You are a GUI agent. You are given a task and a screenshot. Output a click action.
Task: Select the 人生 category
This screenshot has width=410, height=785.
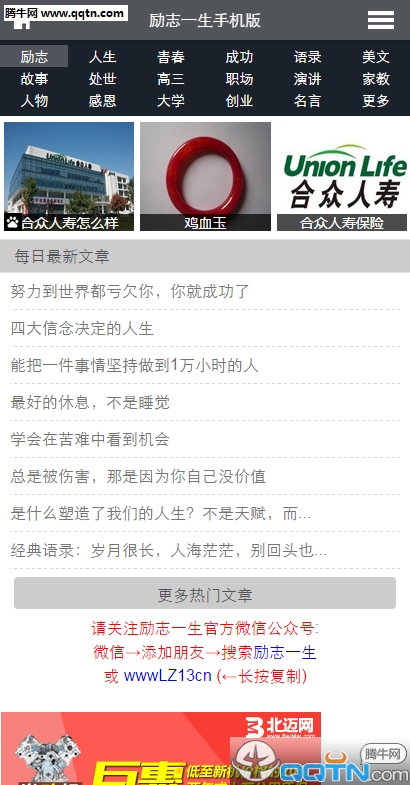pos(102,57)
